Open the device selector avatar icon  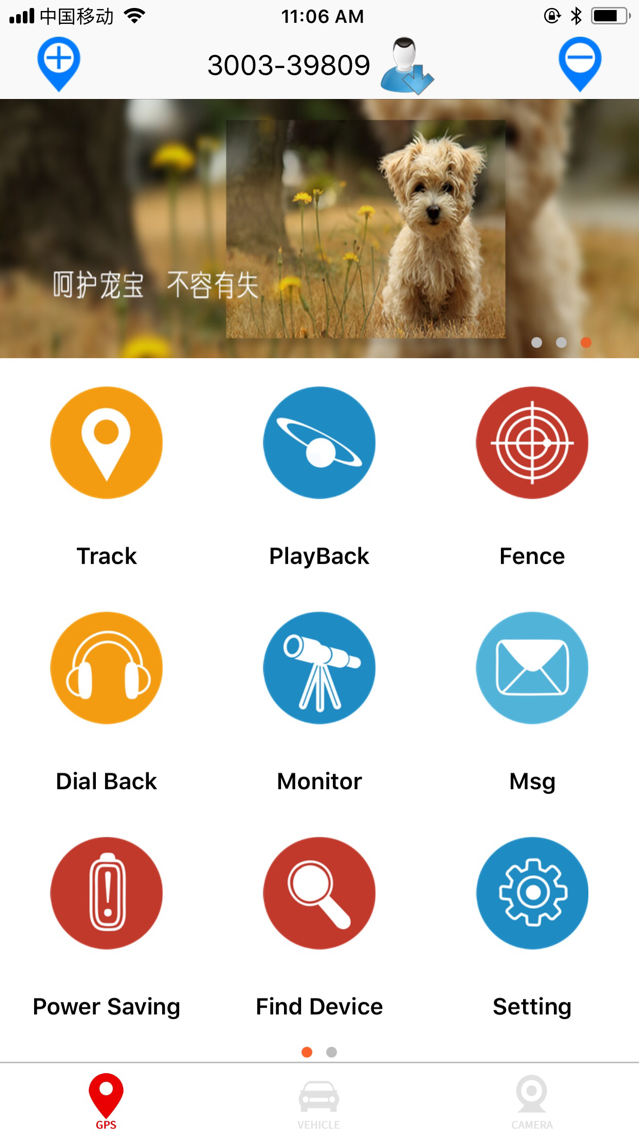pyautogui.click(x=407, y=66)
